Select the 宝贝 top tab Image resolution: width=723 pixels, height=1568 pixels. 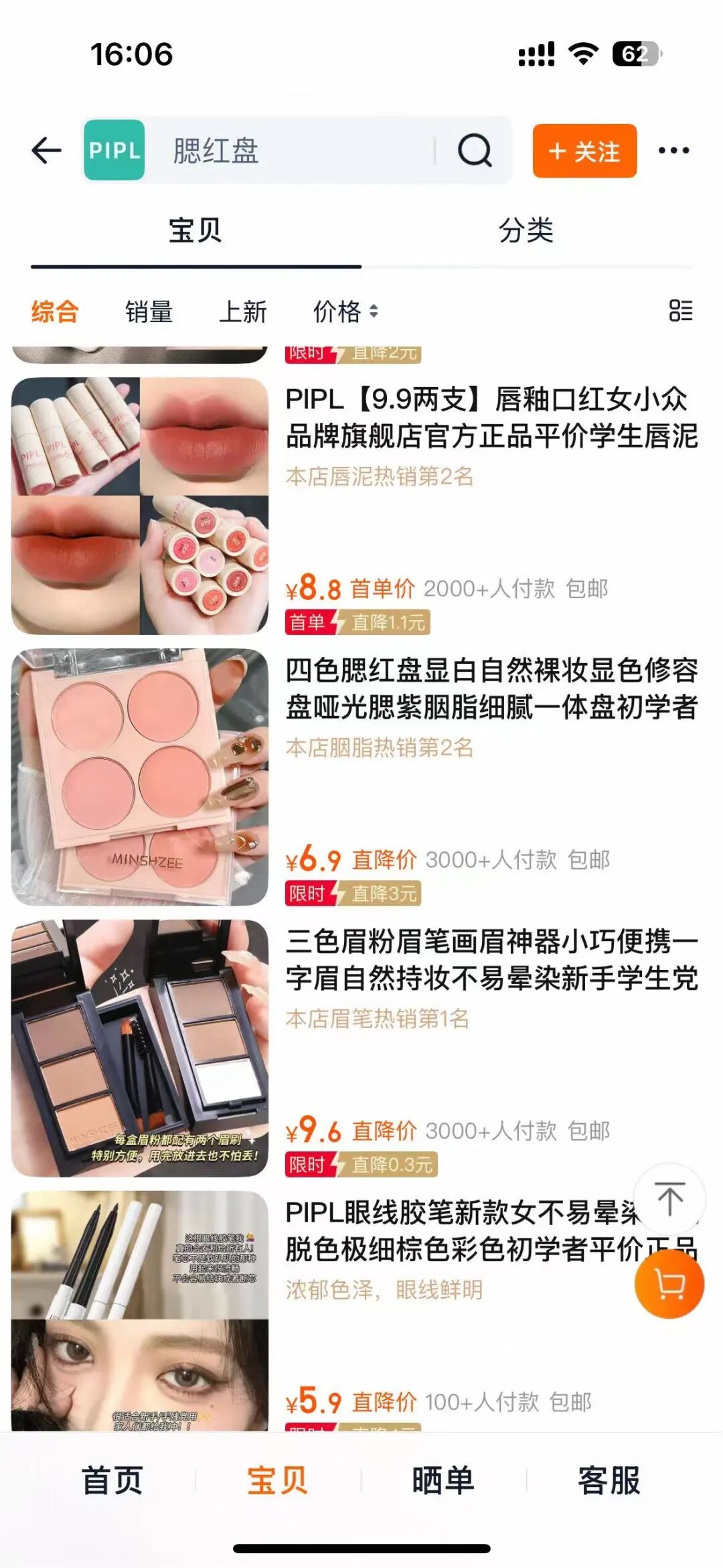195,230
